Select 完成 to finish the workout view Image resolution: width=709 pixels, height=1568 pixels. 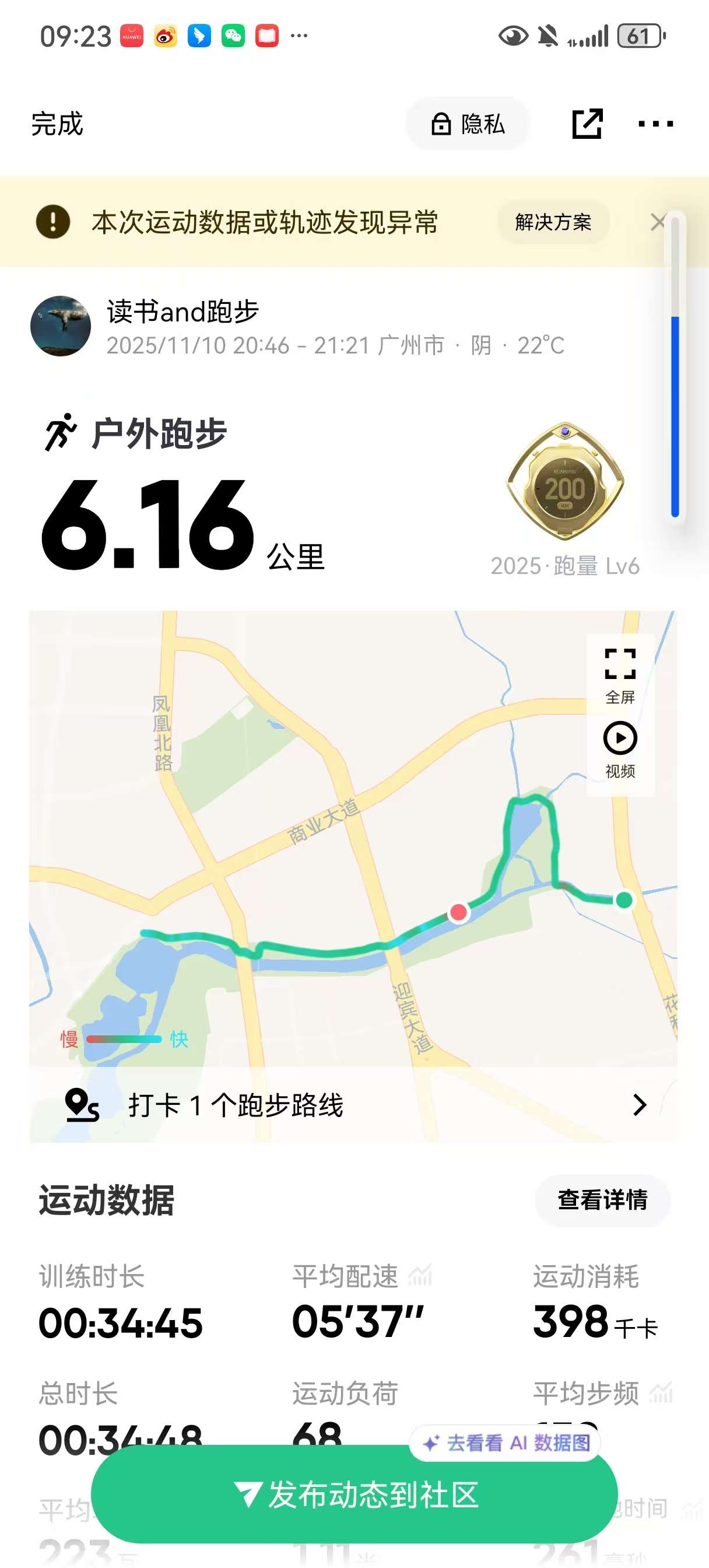[x=58, y=125]
